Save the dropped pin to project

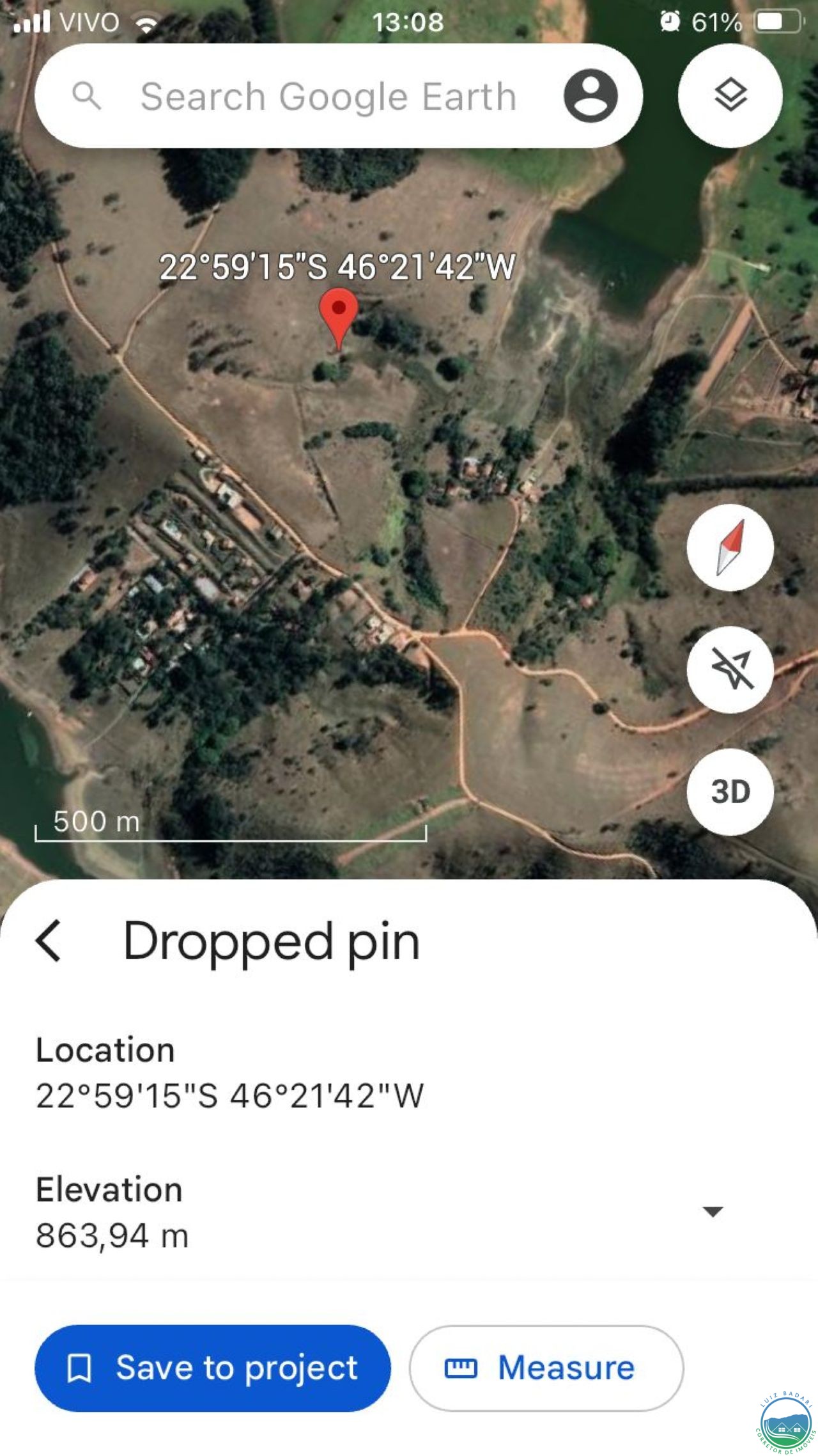213,1368
